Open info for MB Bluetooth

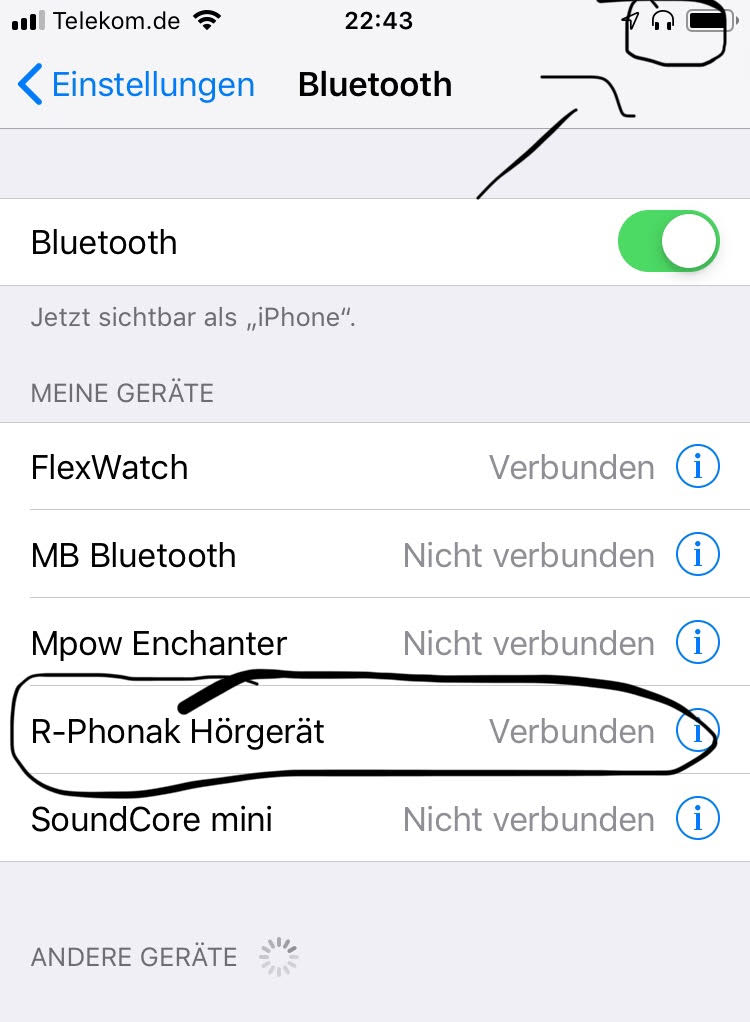click(697, 555)
